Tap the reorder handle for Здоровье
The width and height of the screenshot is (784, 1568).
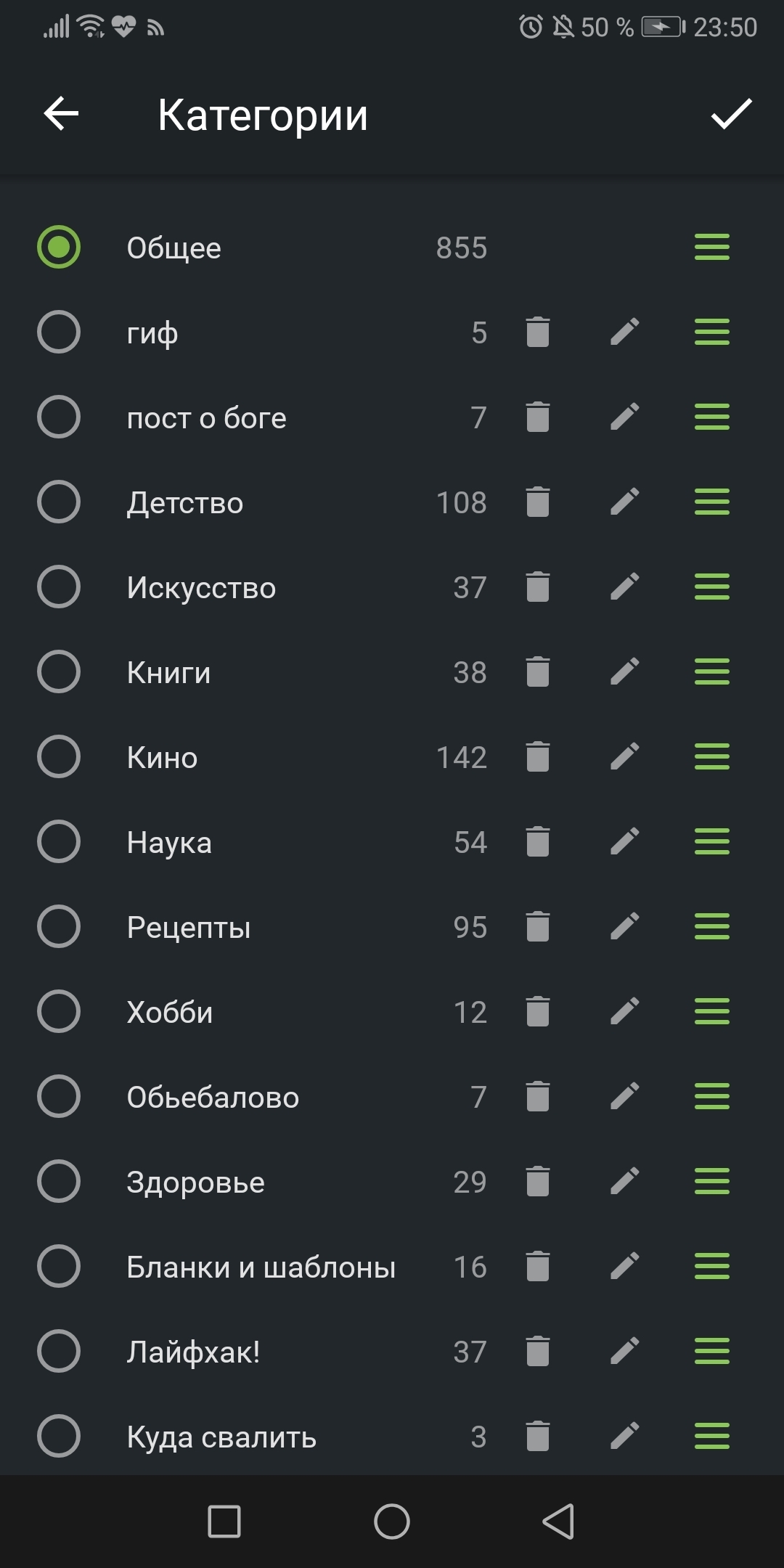pyautogui.click(x=712, y=1182)
